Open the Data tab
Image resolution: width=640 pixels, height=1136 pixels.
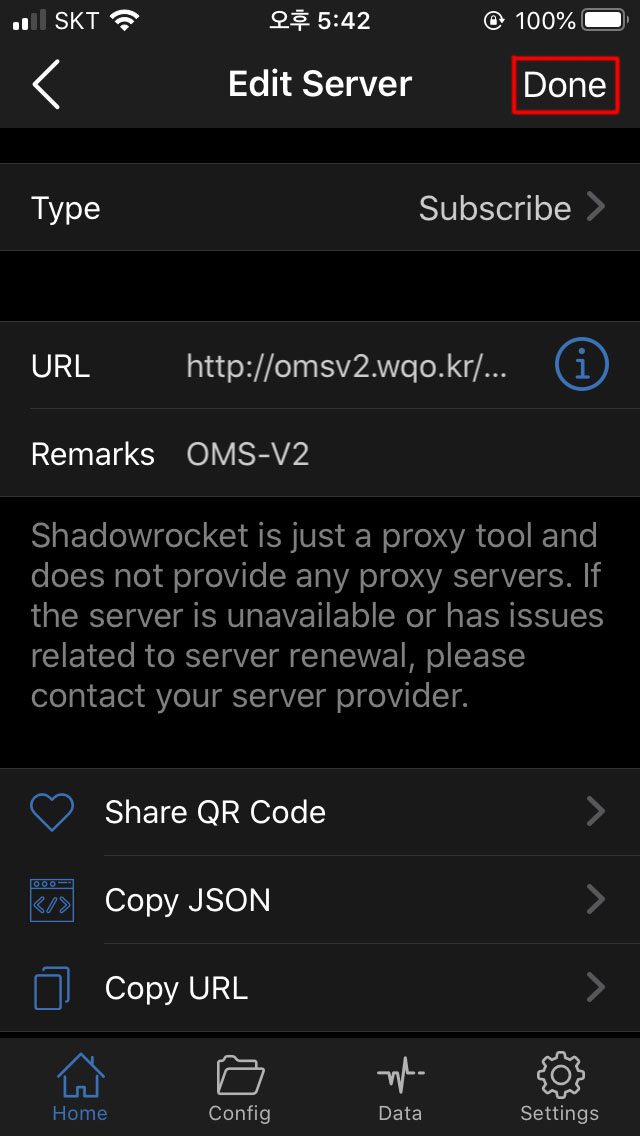coord(400,1088)
